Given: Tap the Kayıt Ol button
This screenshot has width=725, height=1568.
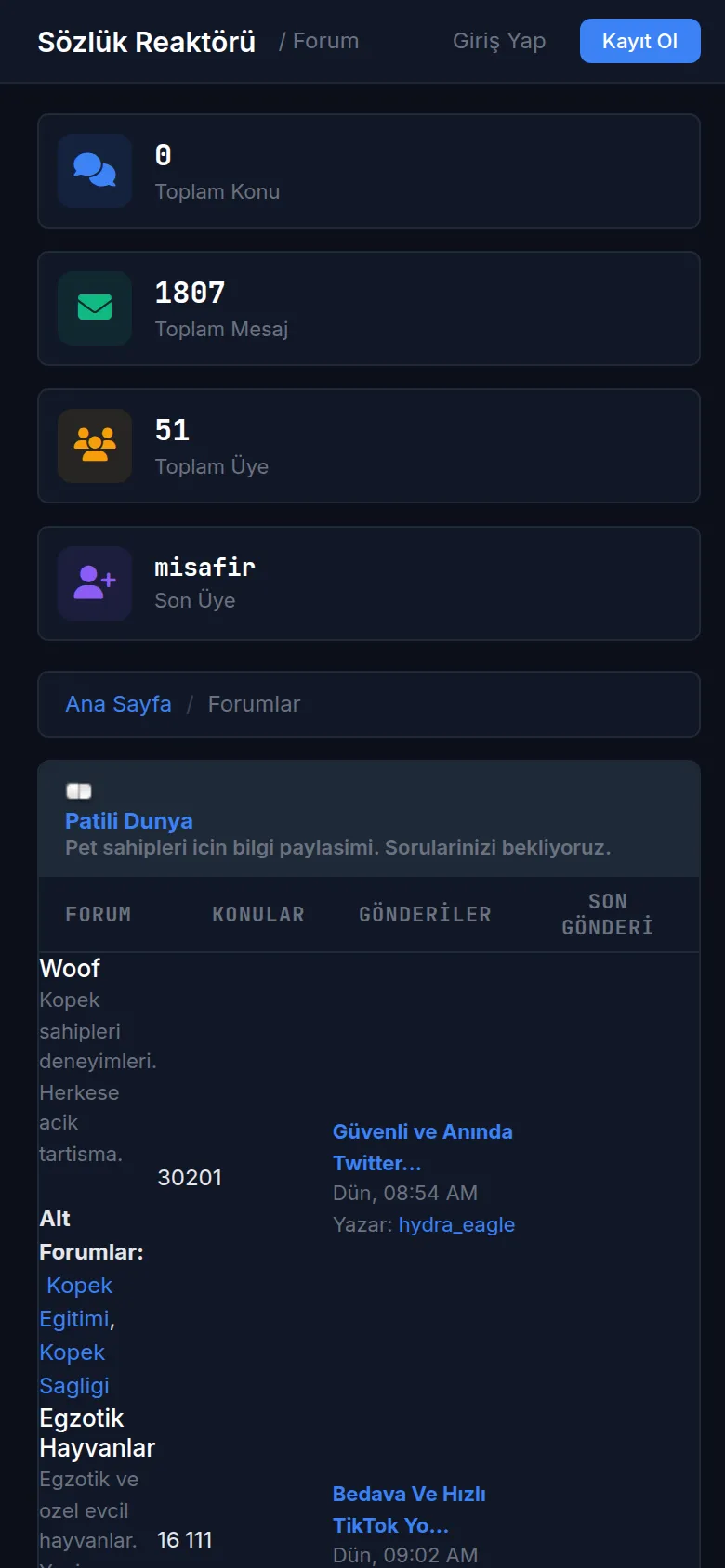Looking at the screenshot, I should tap(639, 41).
